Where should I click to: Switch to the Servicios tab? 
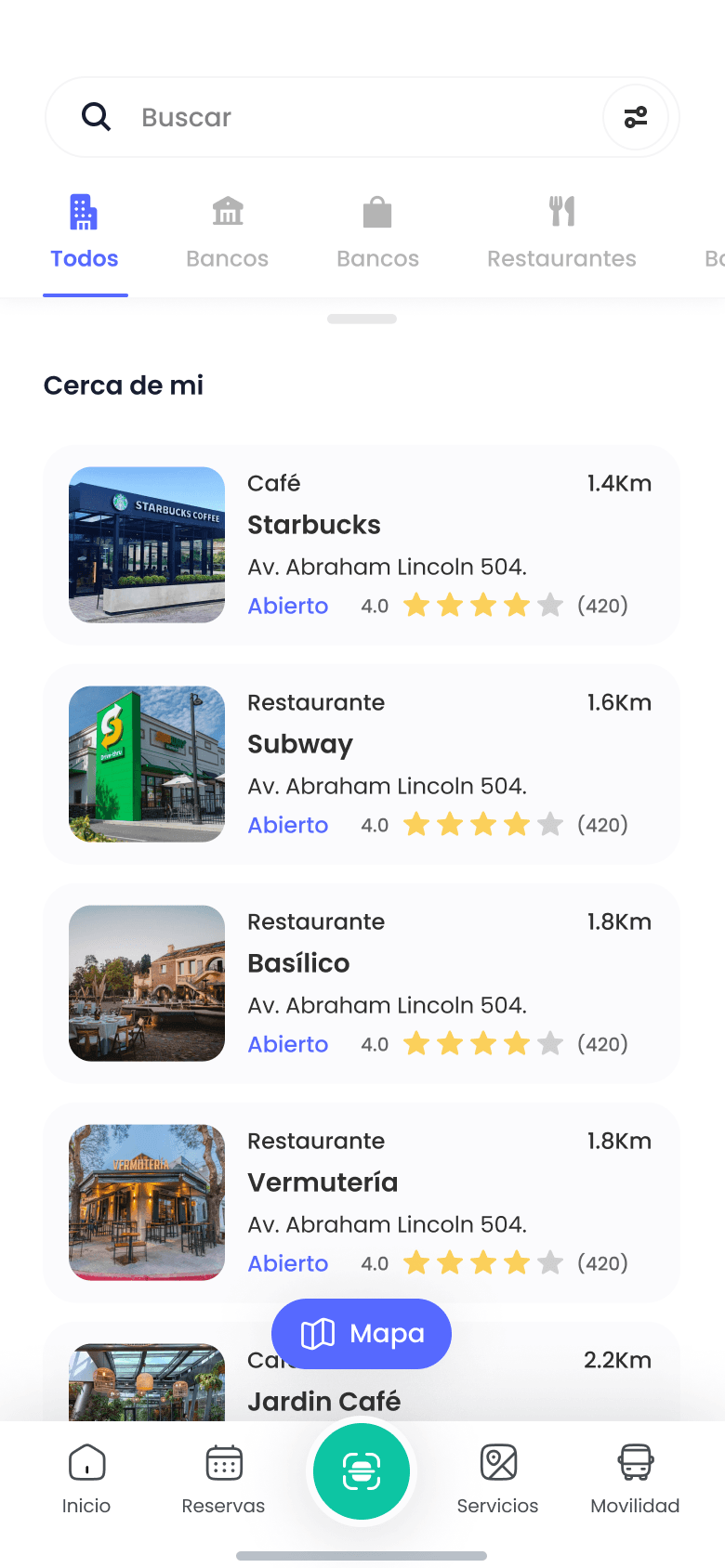(498, 1479)
